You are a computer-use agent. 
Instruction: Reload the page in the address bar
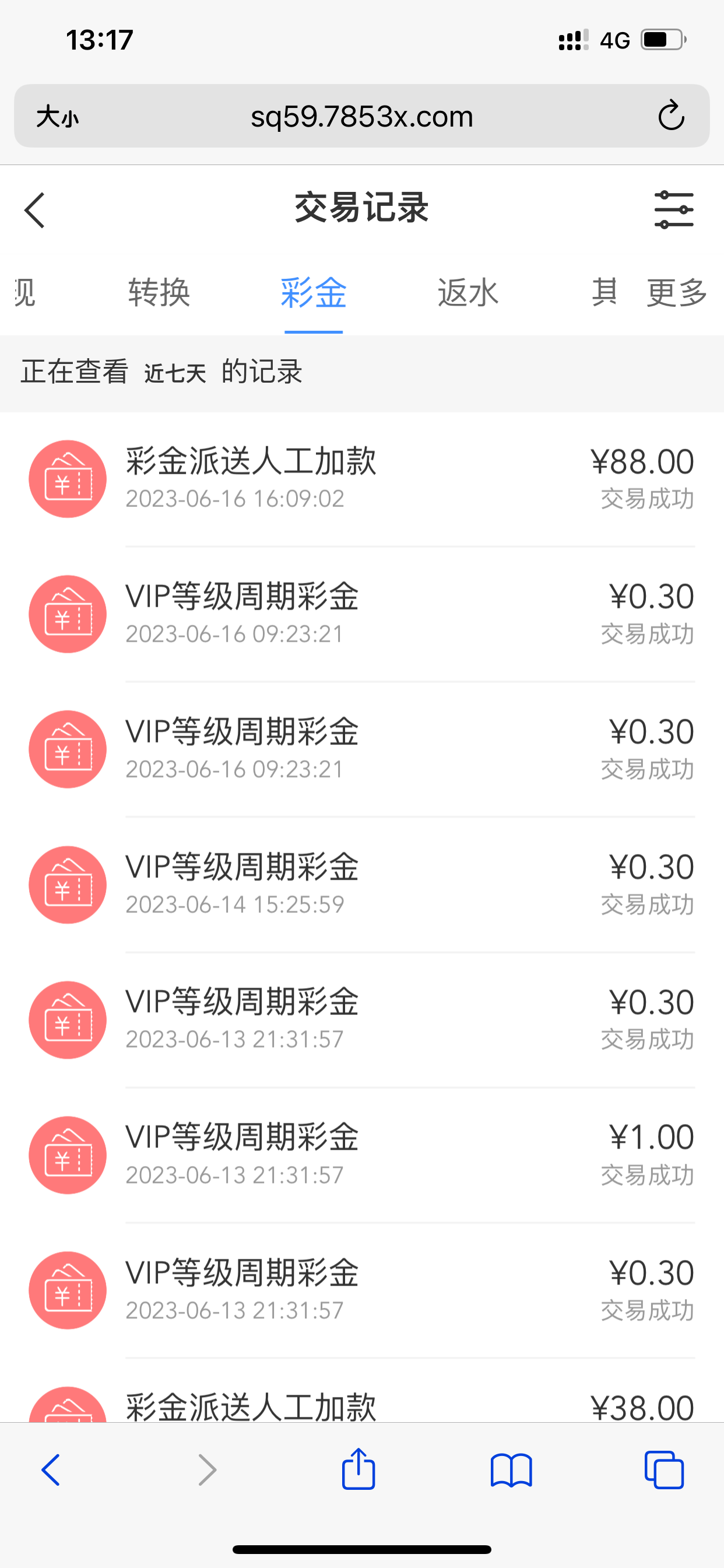(x=671, y=116)
